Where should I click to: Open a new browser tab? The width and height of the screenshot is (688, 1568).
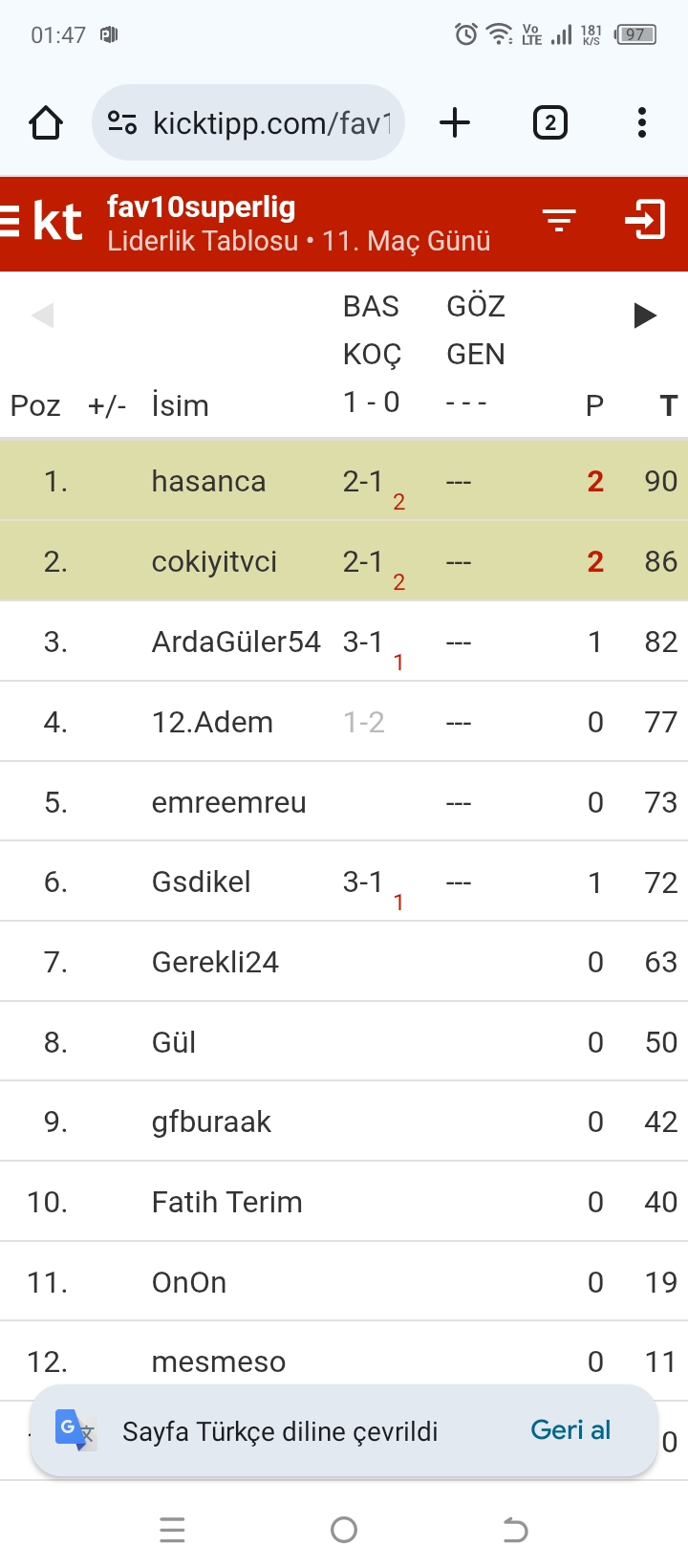[x=455, y=123]
